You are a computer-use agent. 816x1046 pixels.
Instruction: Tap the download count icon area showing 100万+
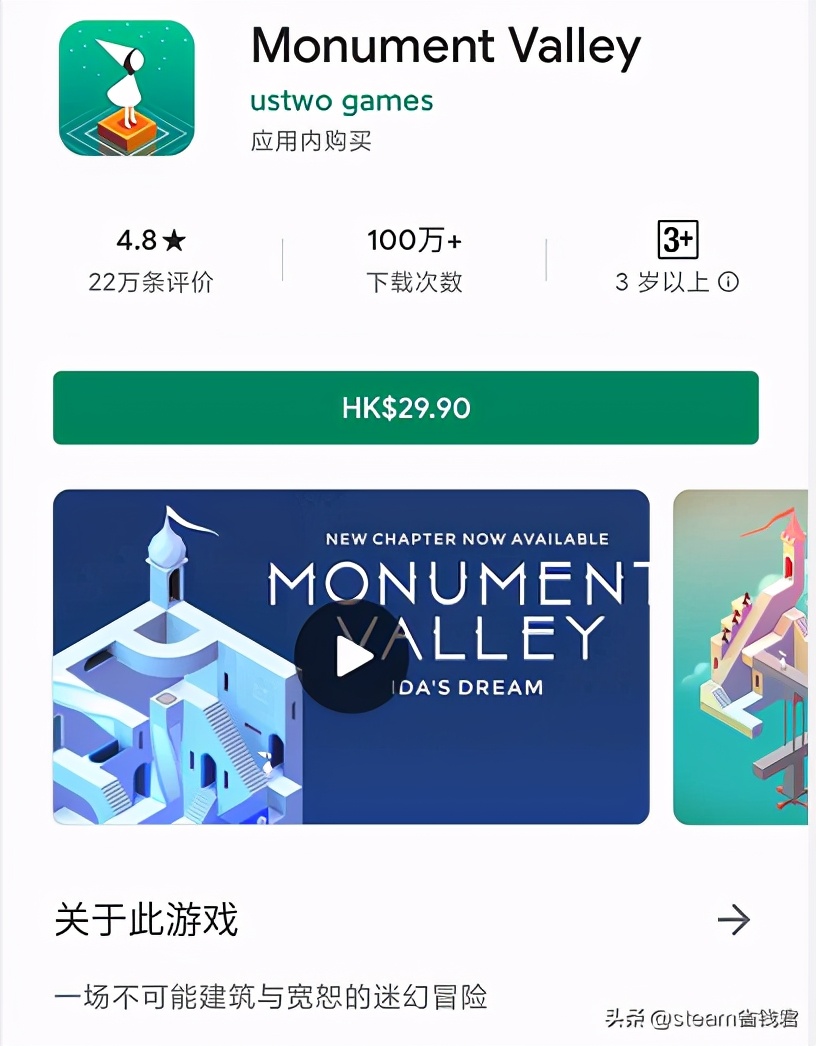click(413, 240)
